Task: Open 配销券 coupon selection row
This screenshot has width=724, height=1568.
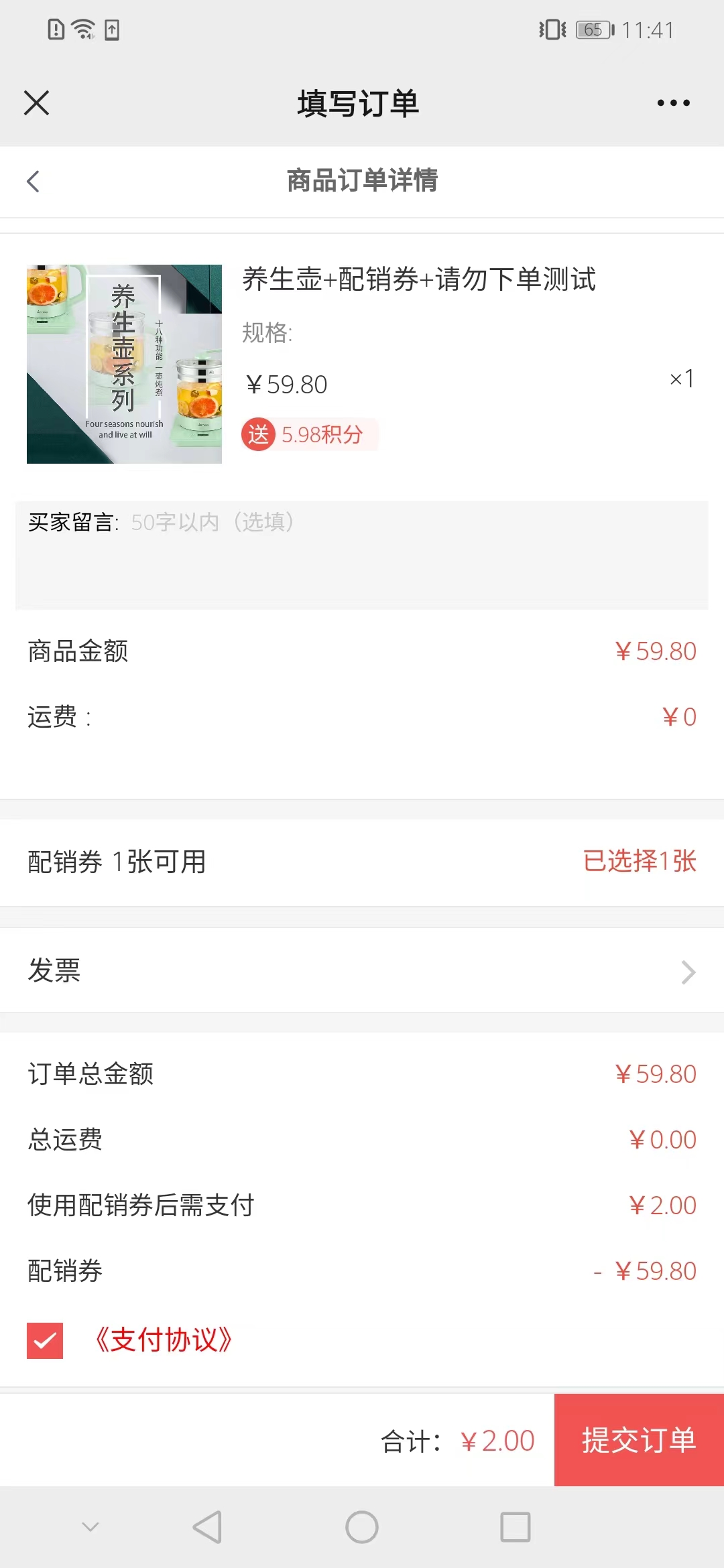Action: (x=362, y=862)
